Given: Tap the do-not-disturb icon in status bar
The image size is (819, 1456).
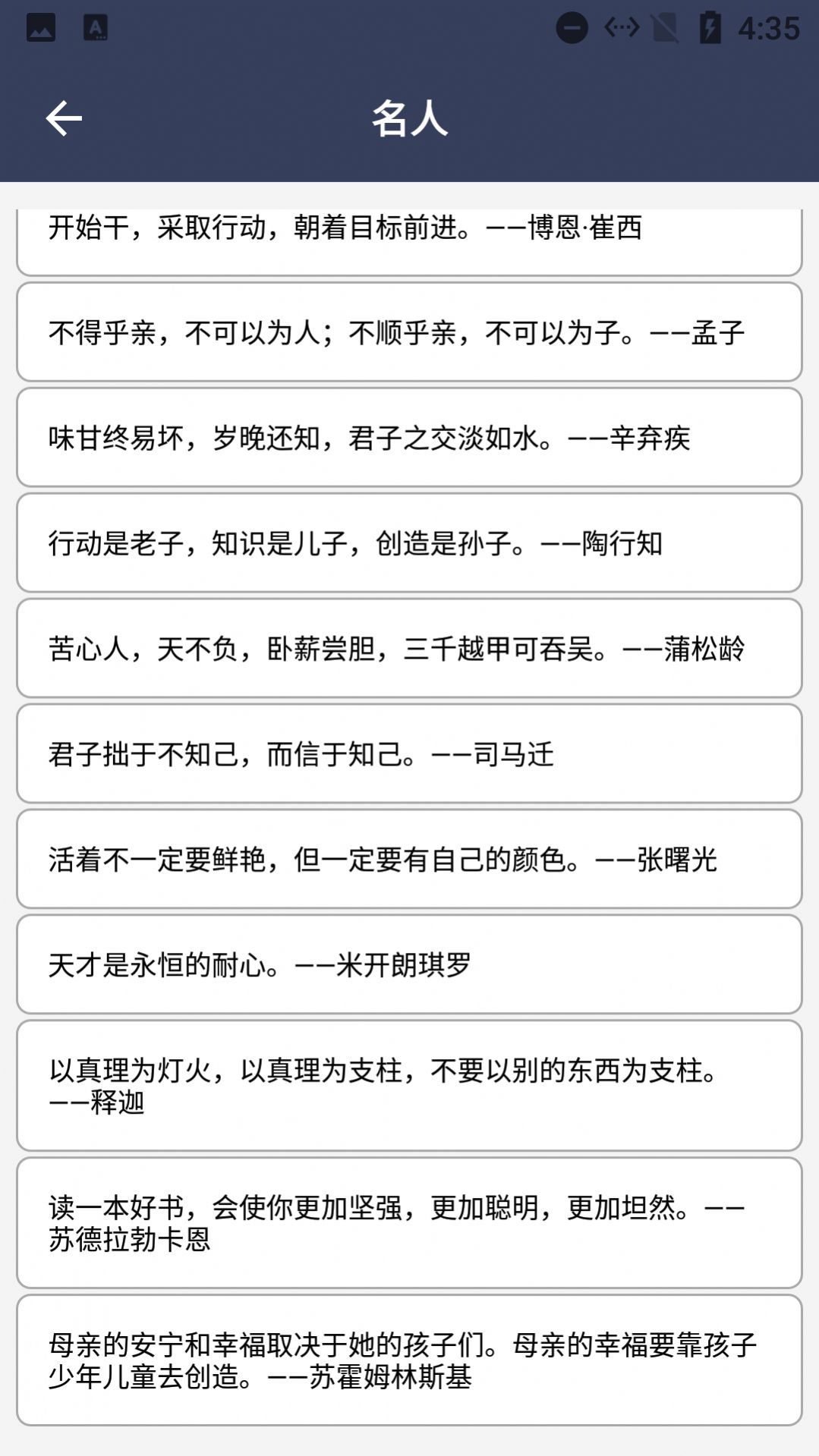Looking at the screenshot, I should click(571, 26).
